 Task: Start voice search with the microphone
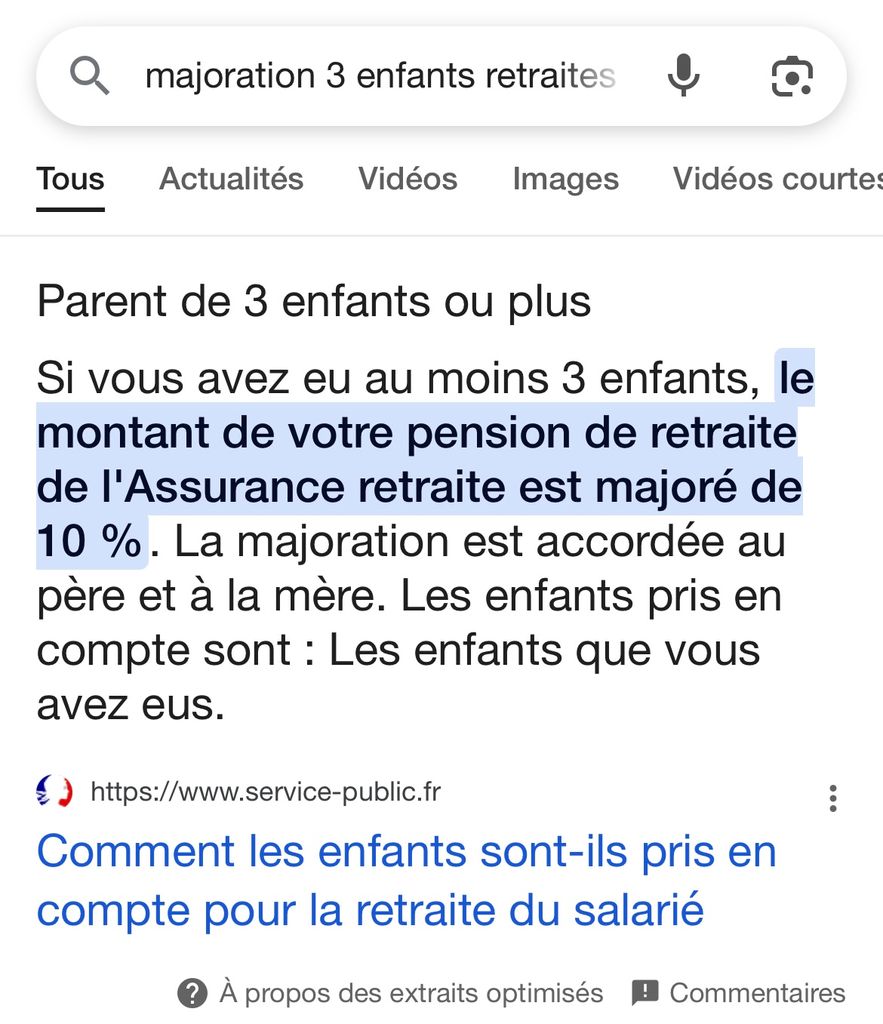(683, 76)
